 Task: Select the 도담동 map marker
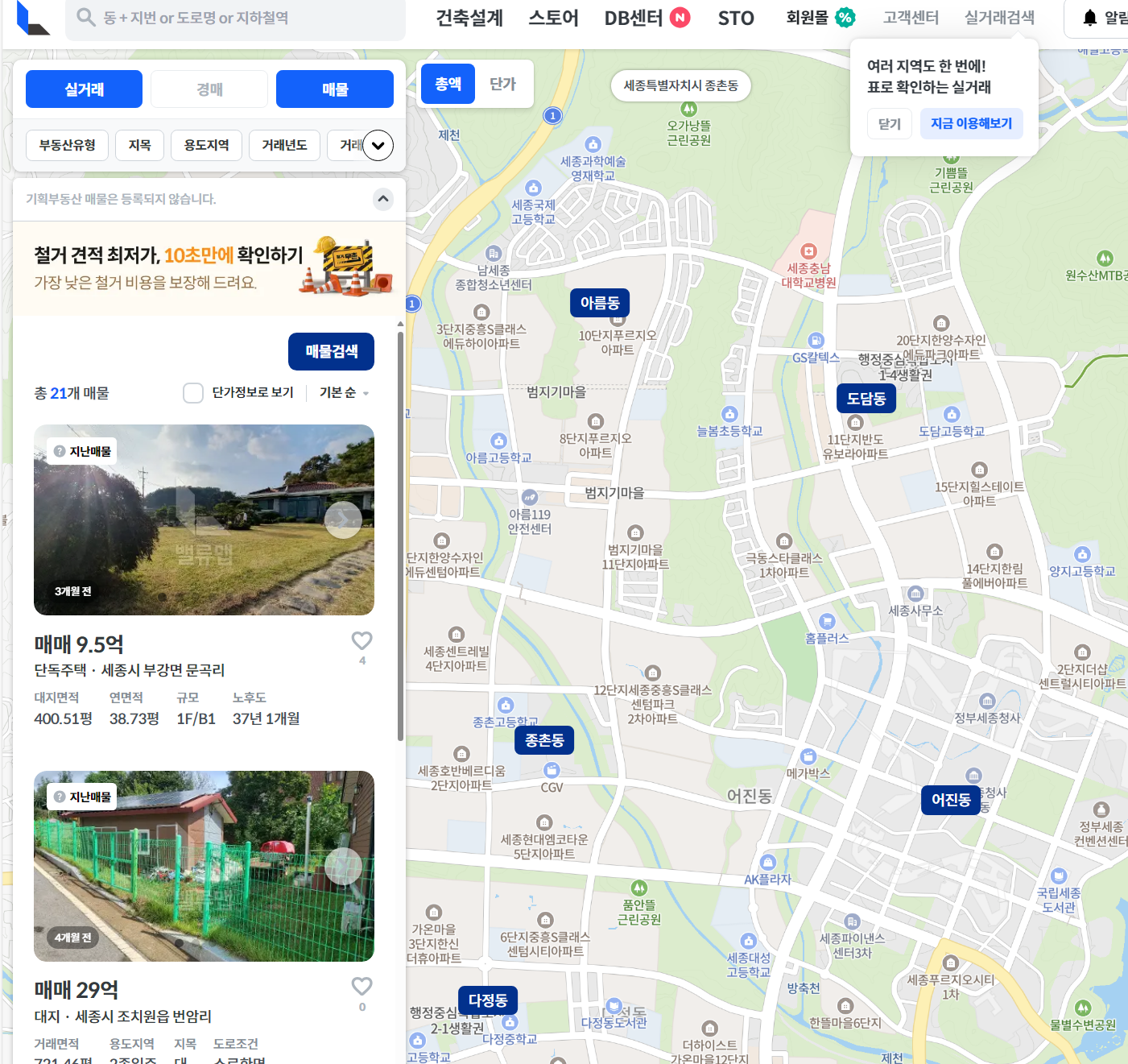(866, 399)
